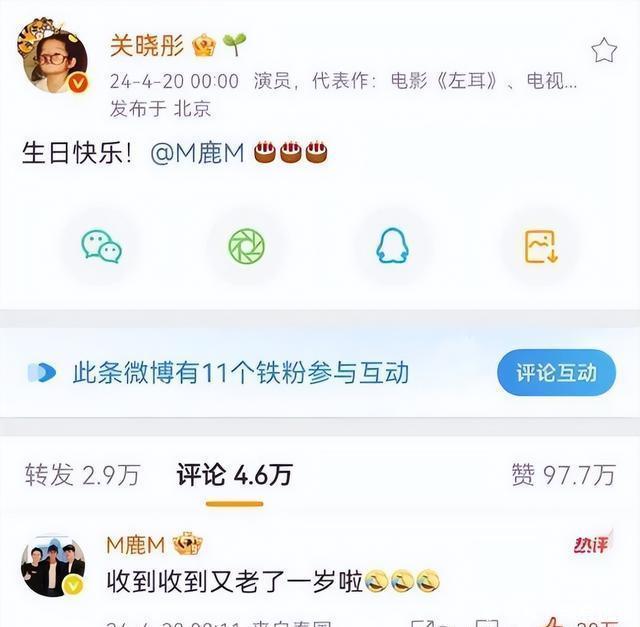Open the @M鹿M mention link

point(199,153)
